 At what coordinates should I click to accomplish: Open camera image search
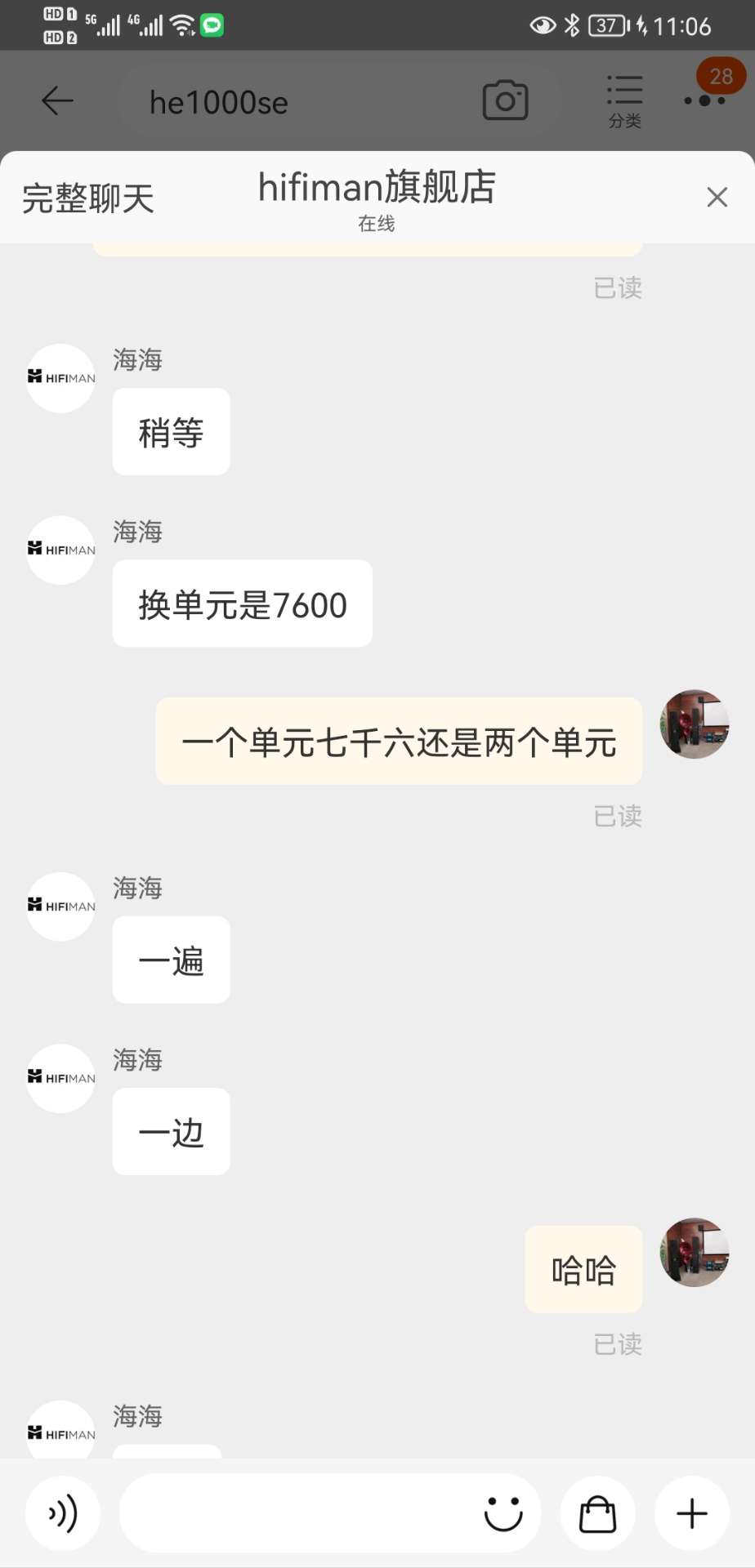[x=505, y=100]
